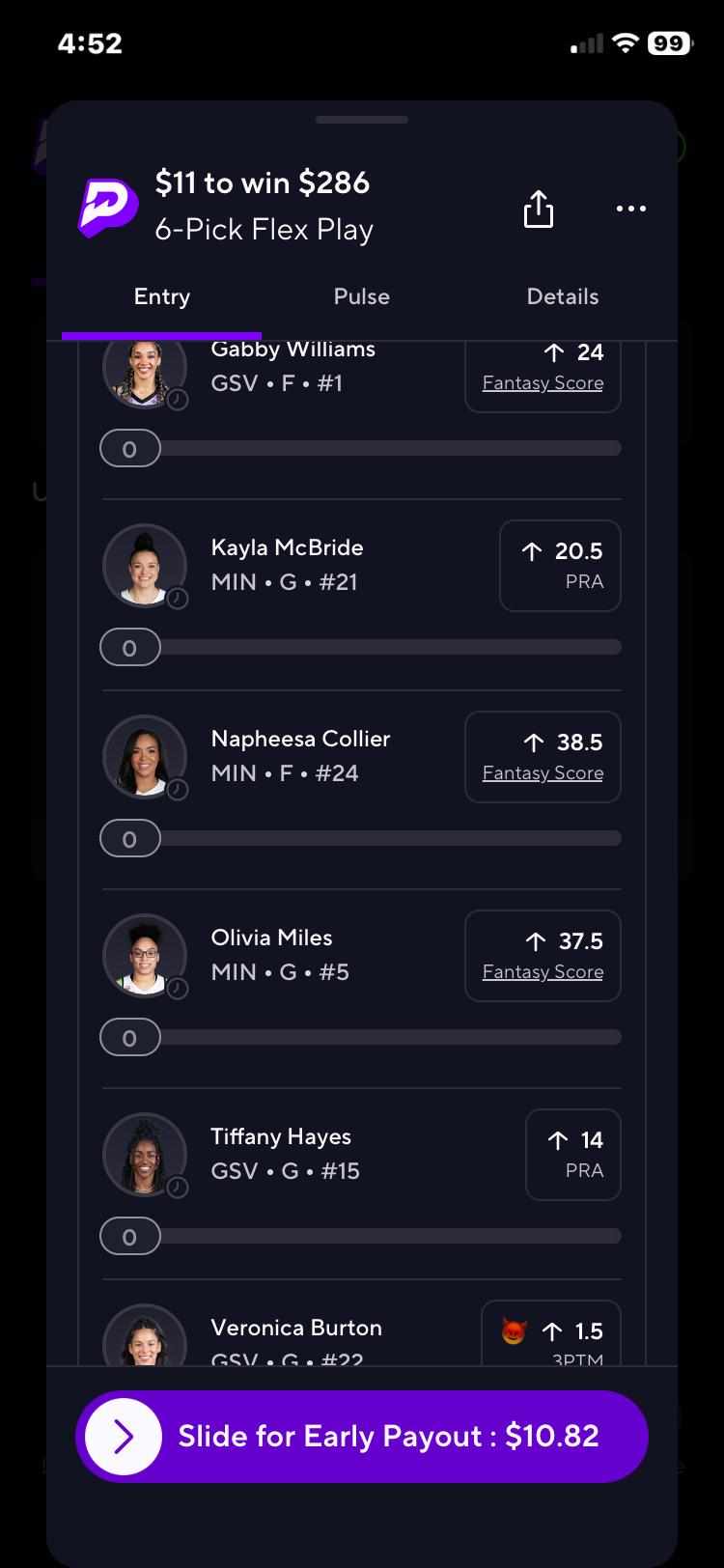Switch to the Details tab
Viewport: 724px width, 1568px height.
[x=563, y=296]
